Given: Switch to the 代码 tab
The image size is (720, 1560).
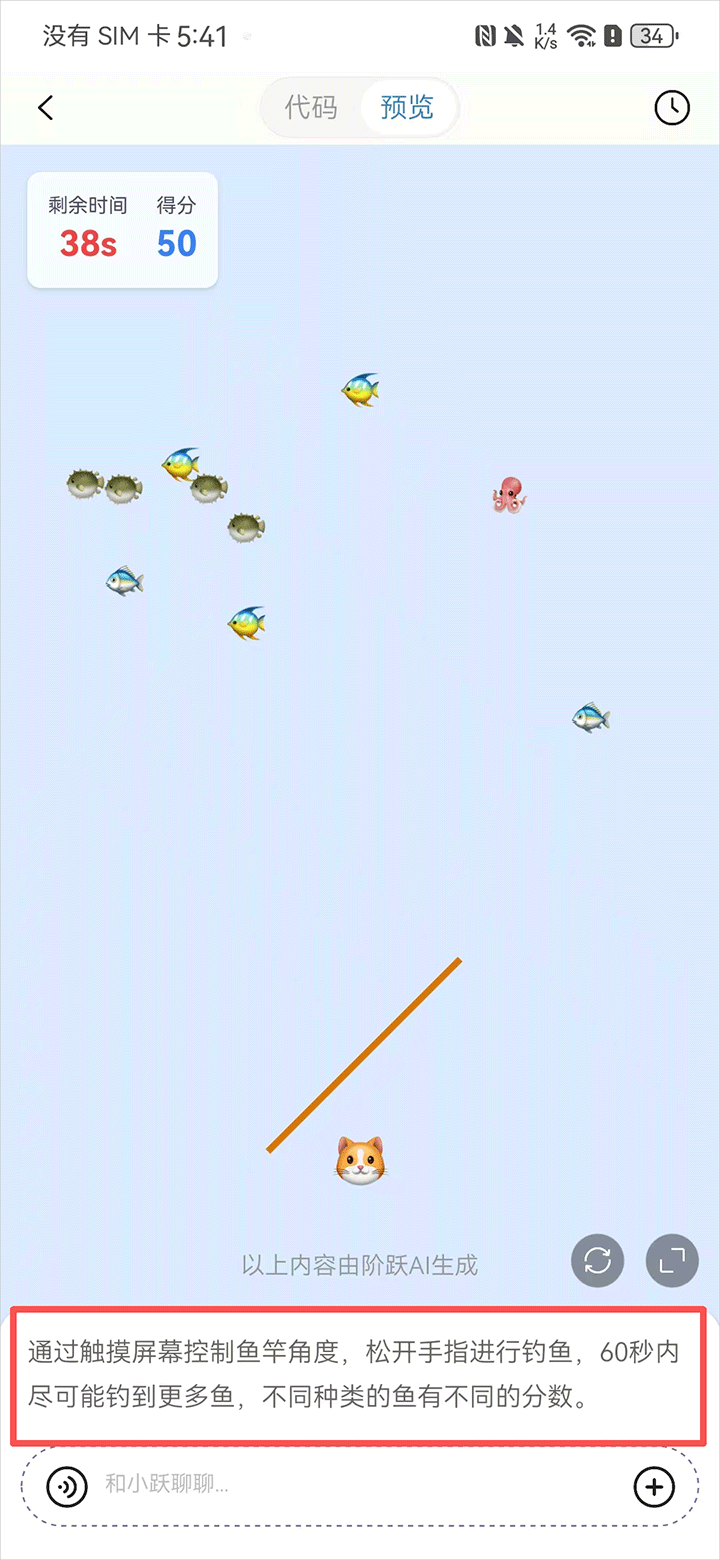Looking at the screenshot, I should point(311,108).
